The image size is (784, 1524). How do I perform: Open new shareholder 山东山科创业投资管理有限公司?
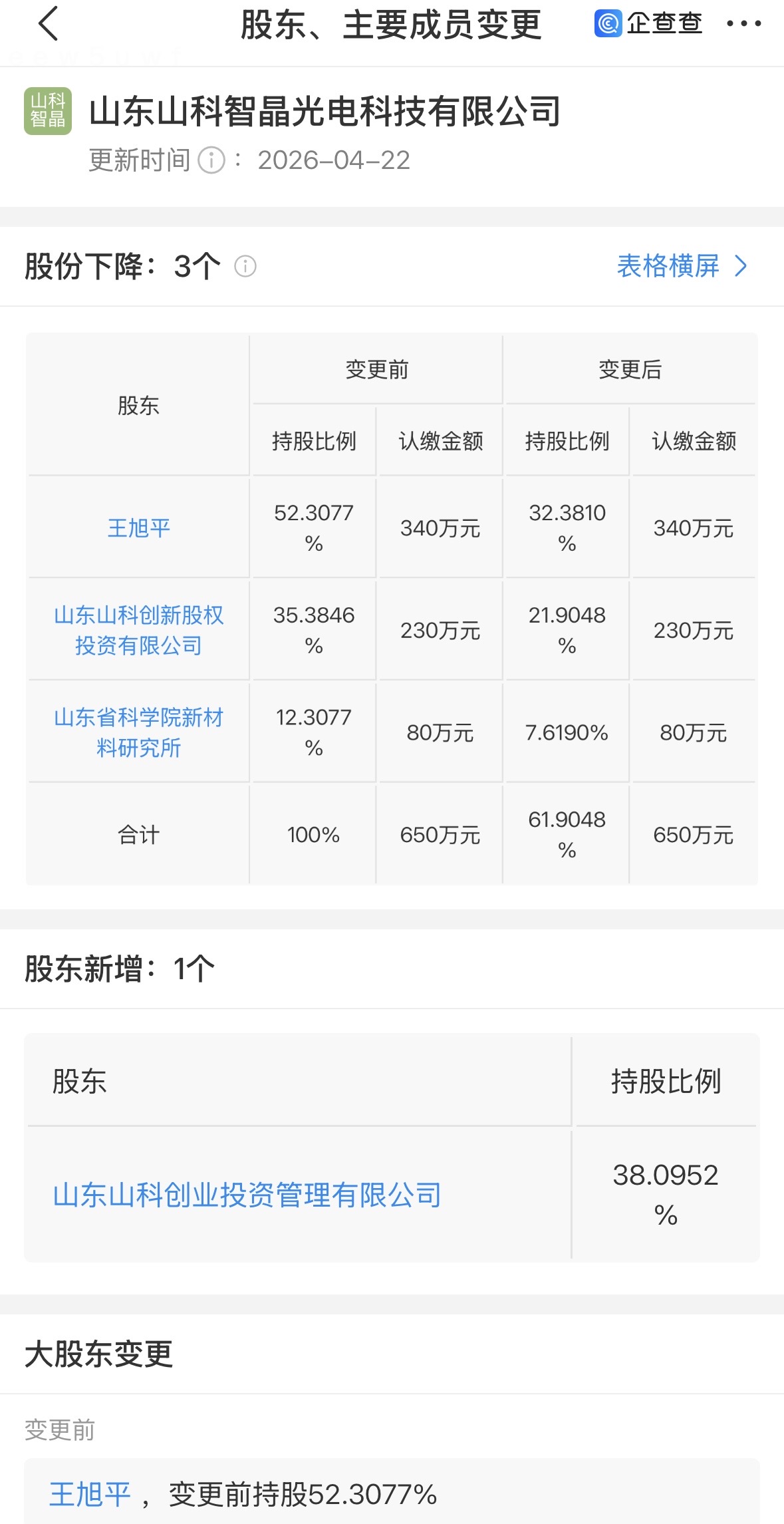tap(247, 1195)
